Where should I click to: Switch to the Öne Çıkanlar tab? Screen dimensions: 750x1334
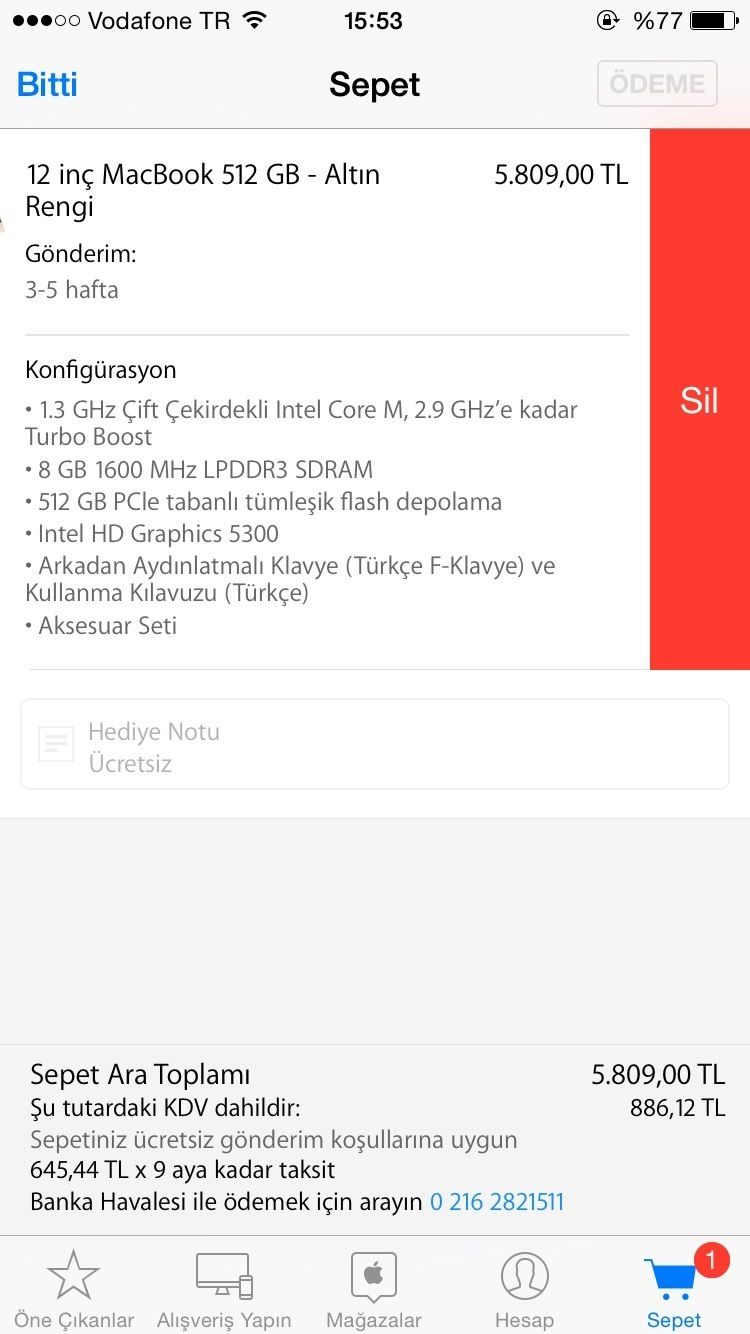[x=74, y=1290]
